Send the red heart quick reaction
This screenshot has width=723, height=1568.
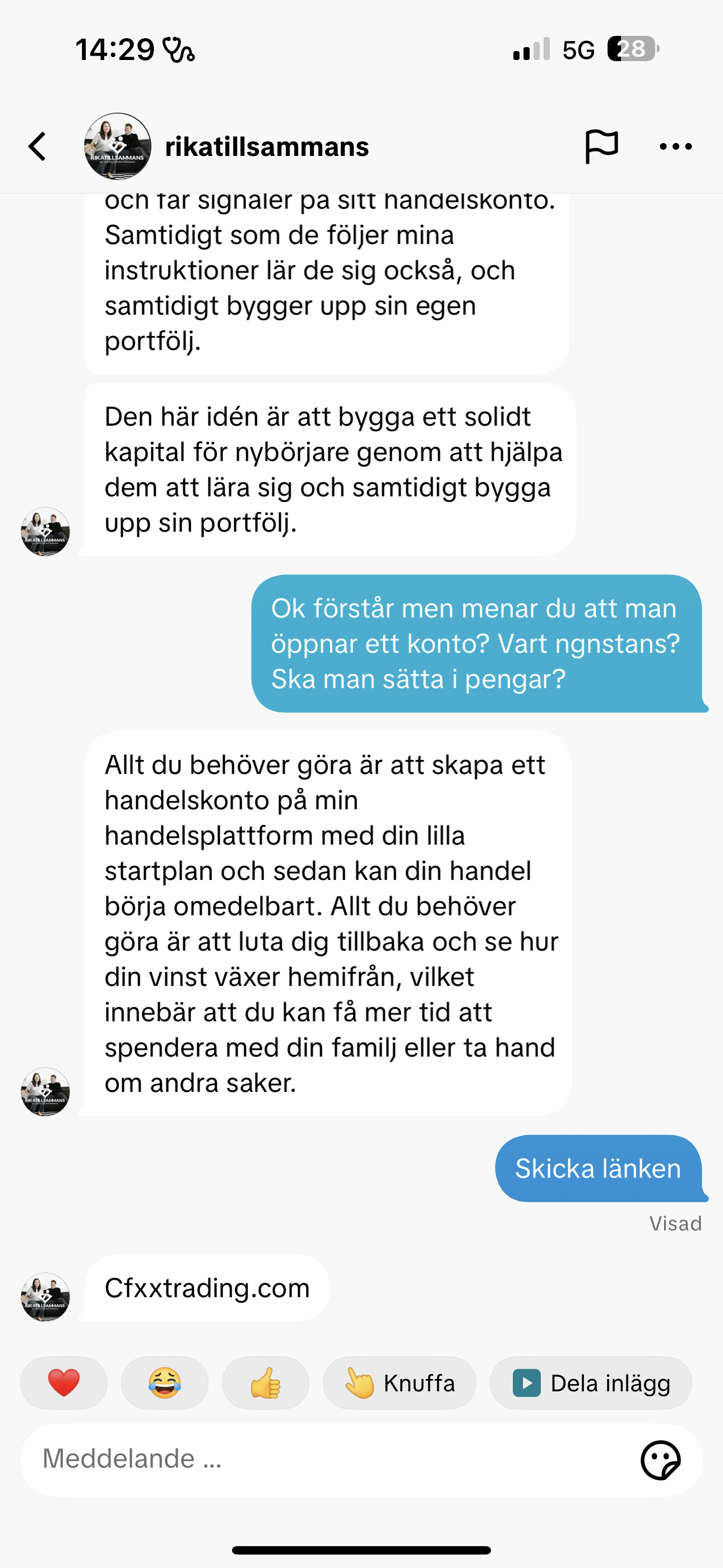coord(64,1382)
